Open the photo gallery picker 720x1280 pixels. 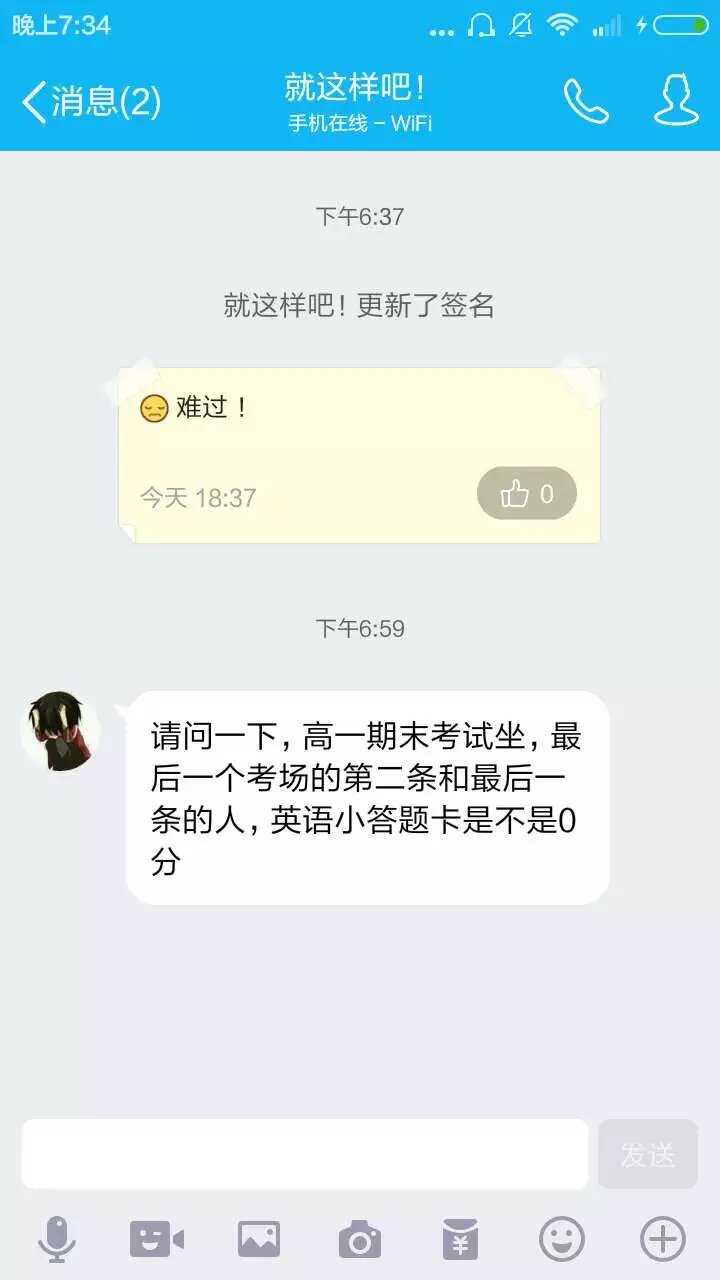point(259,1240)
